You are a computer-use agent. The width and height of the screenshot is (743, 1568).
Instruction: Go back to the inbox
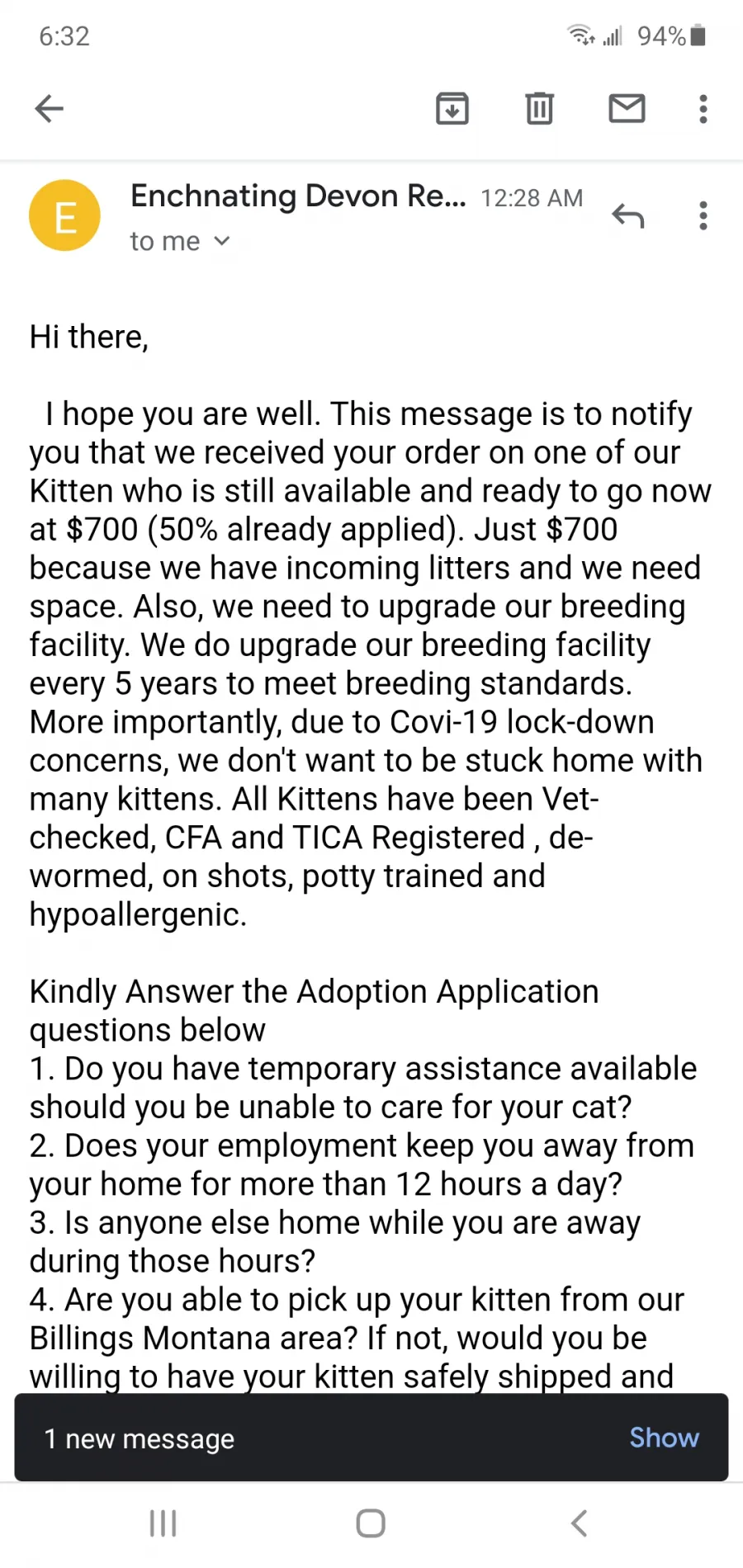click(x=50, y=108)
